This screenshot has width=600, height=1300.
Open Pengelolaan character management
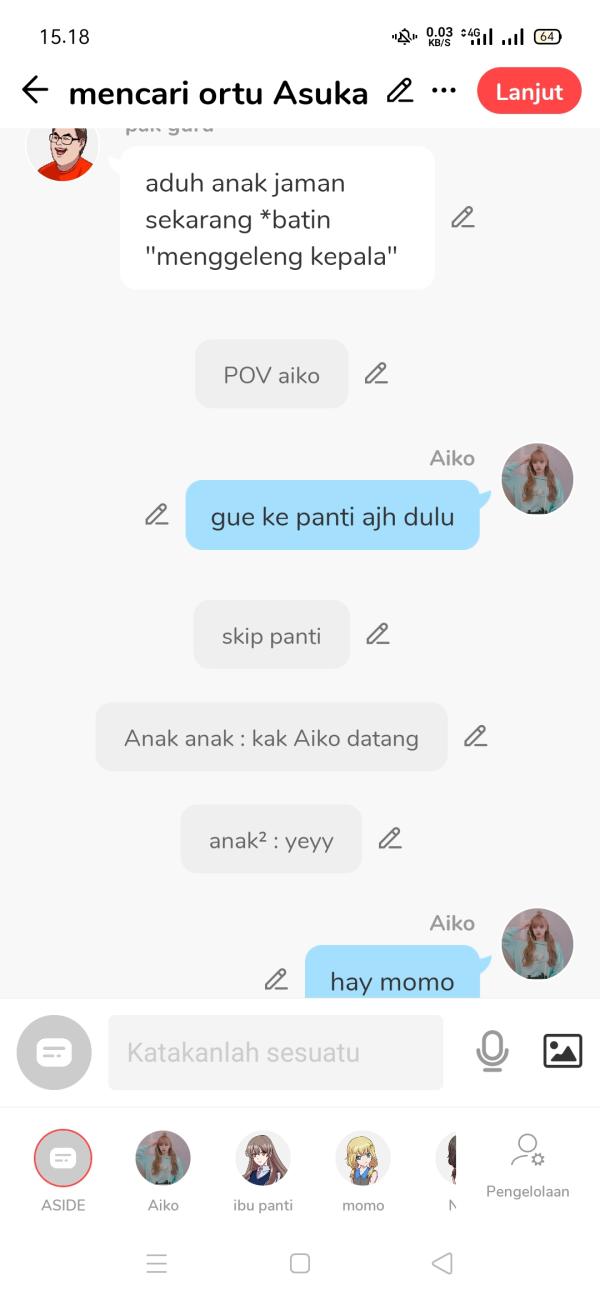tap(527, 1165)
